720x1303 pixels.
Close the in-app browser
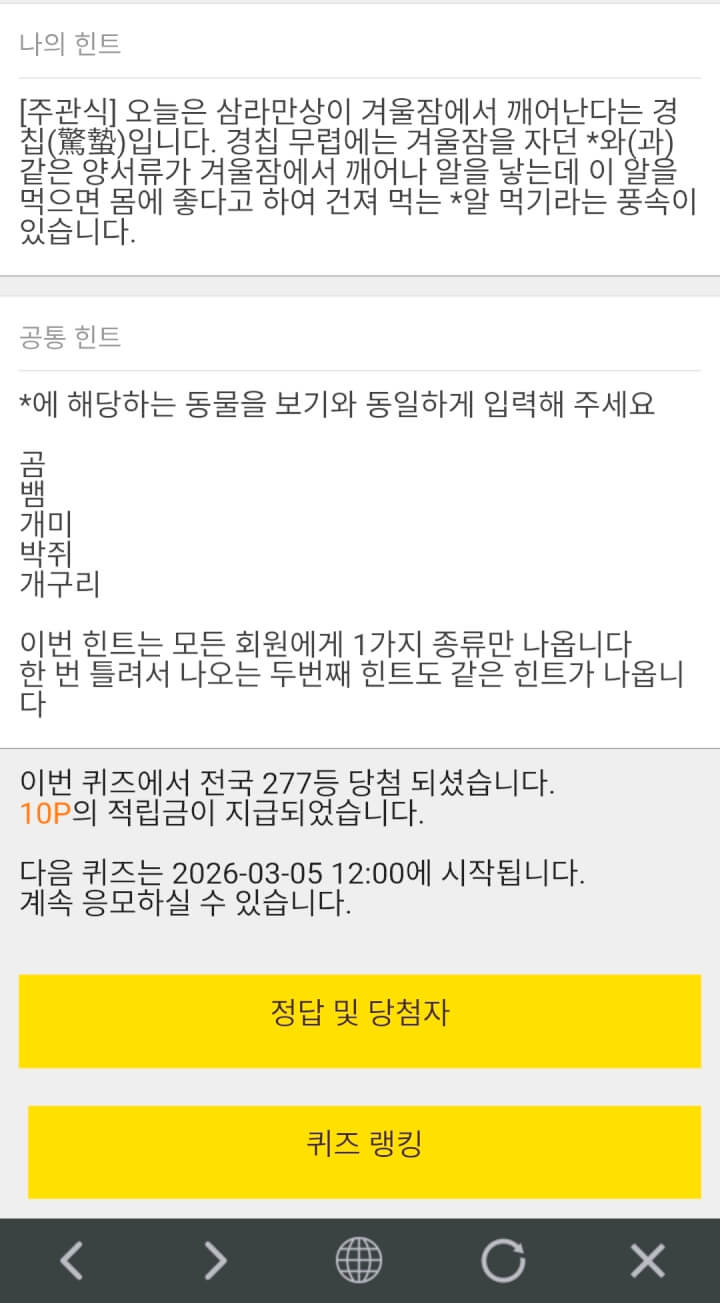coord(647,1260)
